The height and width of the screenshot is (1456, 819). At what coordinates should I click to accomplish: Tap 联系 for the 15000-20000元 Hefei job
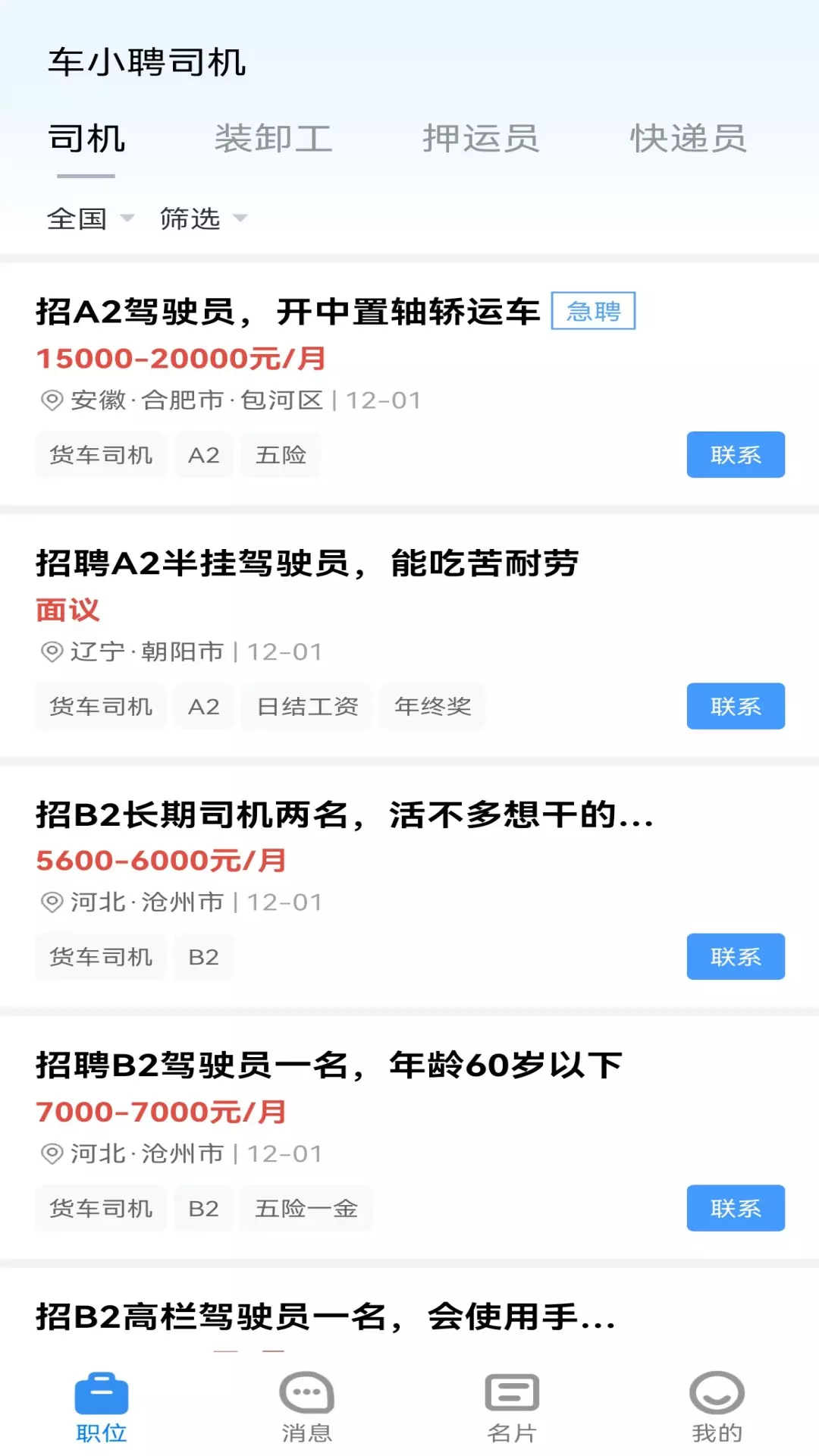click(736, 455)
